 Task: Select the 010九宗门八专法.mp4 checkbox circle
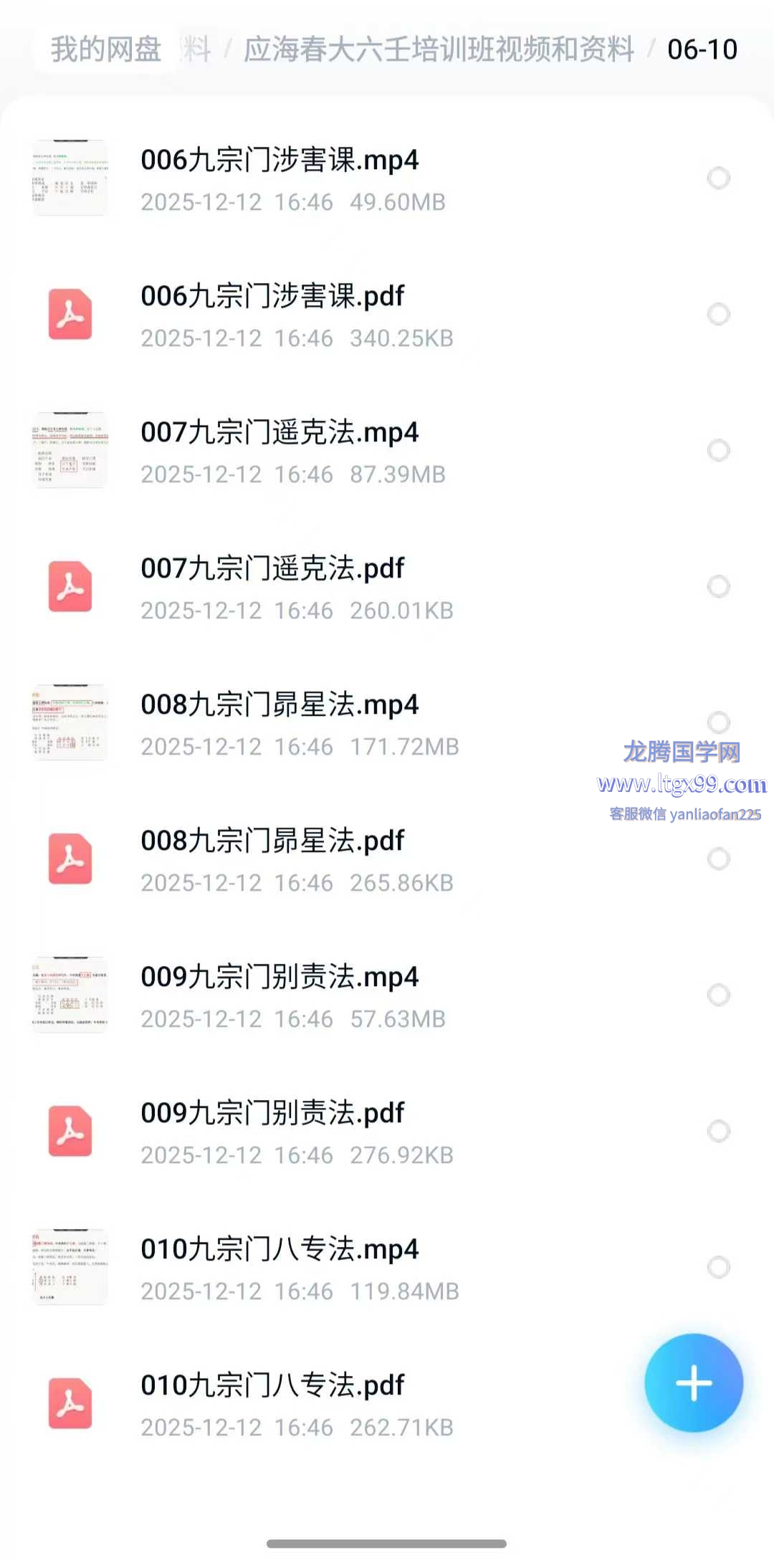coord(718,1267)
